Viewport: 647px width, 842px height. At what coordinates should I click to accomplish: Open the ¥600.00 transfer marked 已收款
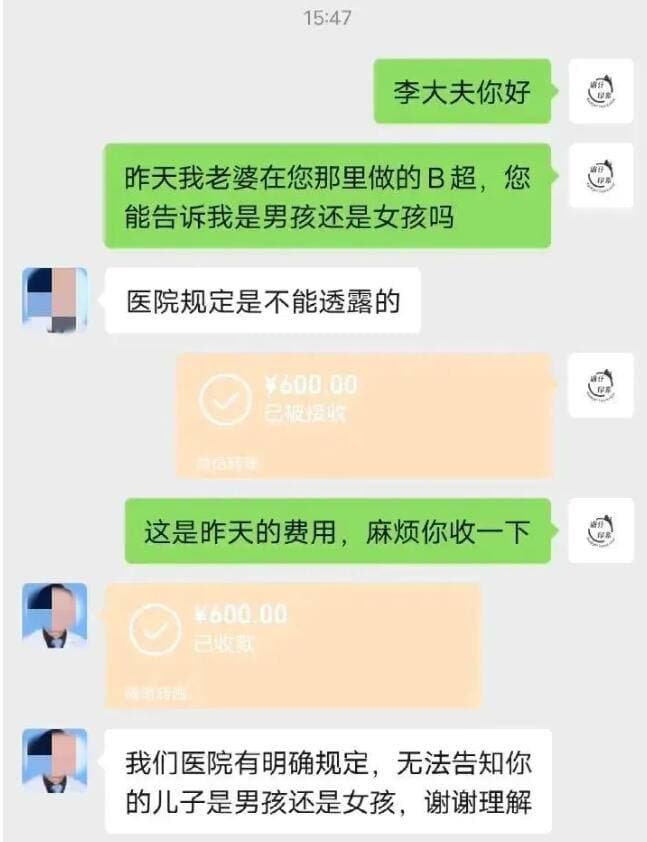293,643
